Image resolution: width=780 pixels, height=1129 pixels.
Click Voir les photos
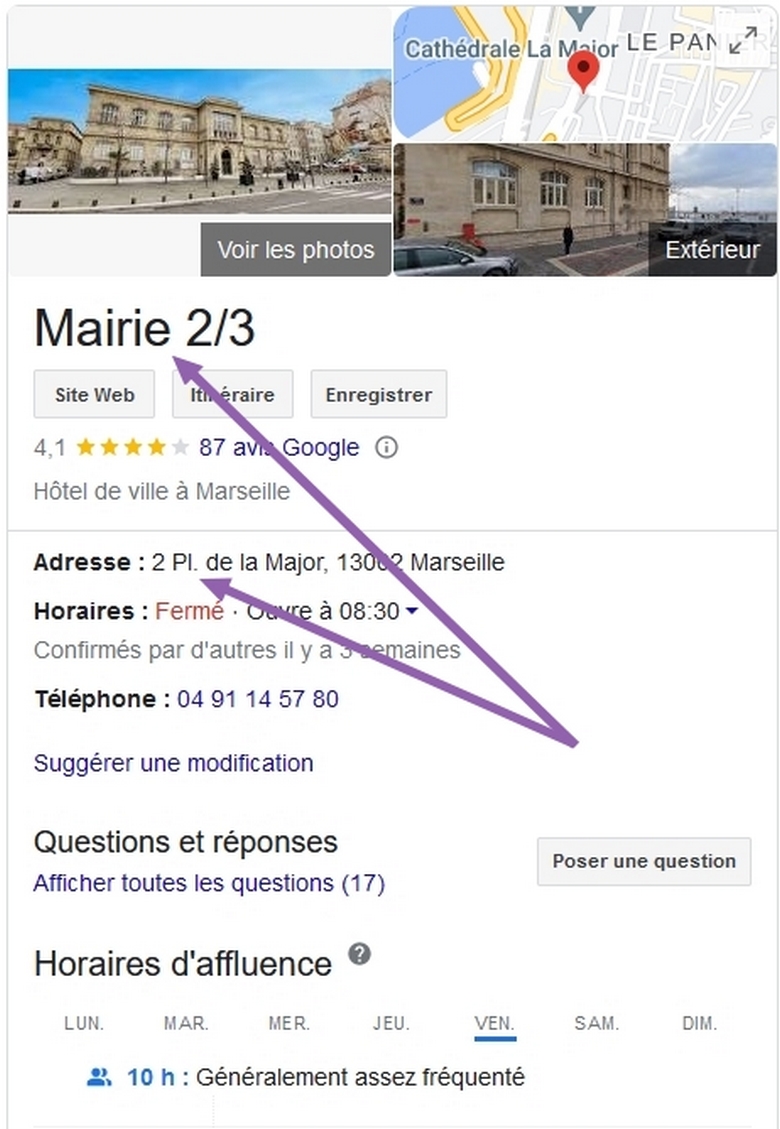click(x=295, y=250)
